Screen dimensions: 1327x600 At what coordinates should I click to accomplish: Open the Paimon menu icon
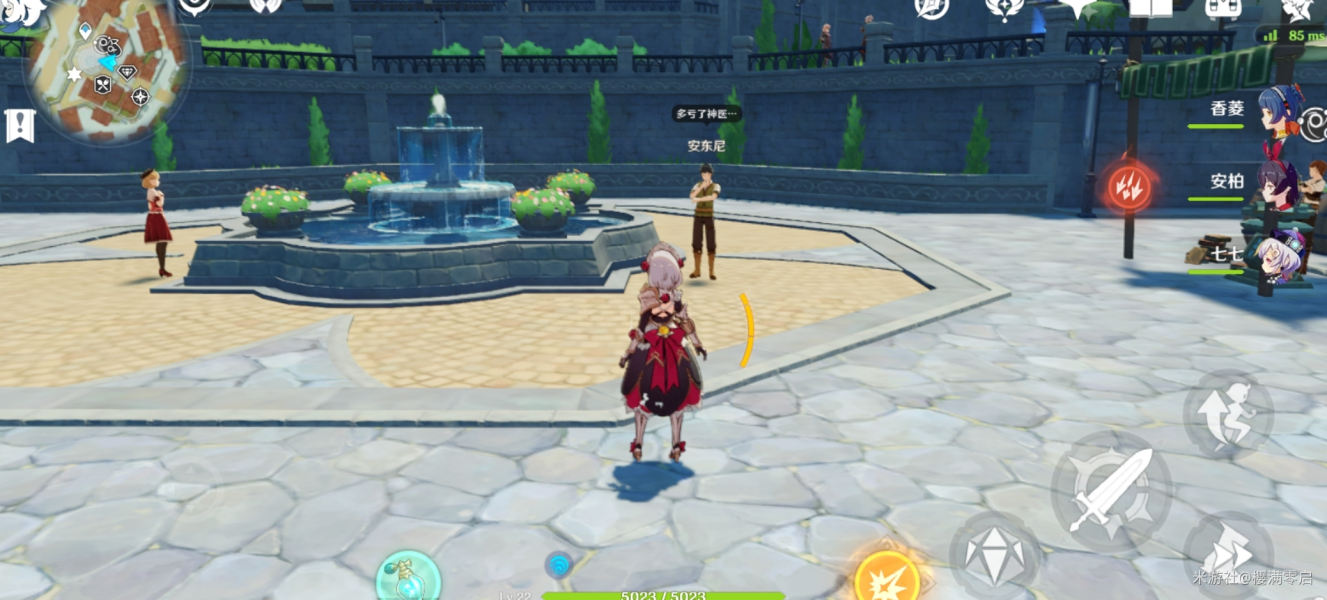coord(22,10)
